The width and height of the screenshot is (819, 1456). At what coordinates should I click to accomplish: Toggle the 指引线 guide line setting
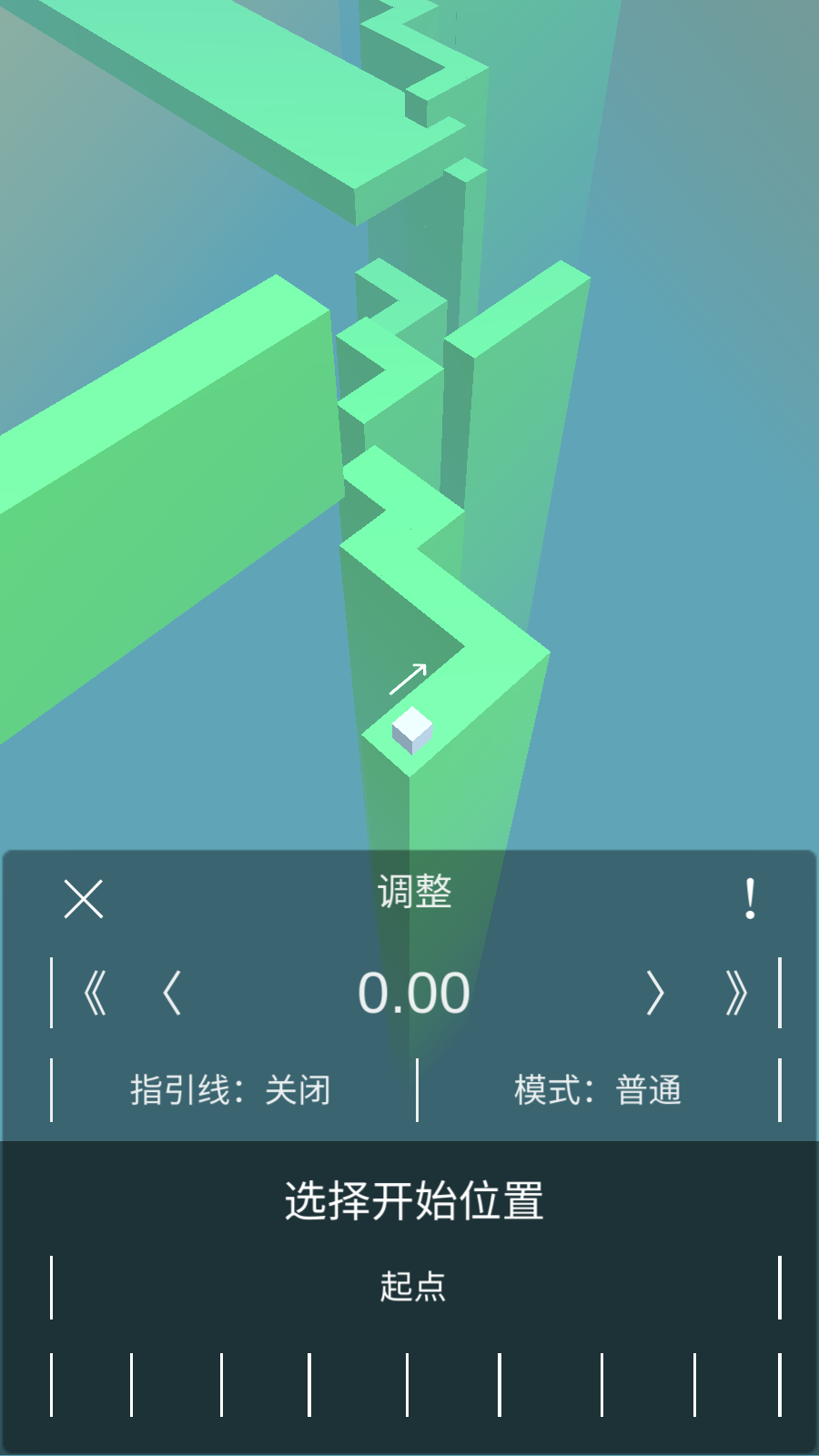232,1089
